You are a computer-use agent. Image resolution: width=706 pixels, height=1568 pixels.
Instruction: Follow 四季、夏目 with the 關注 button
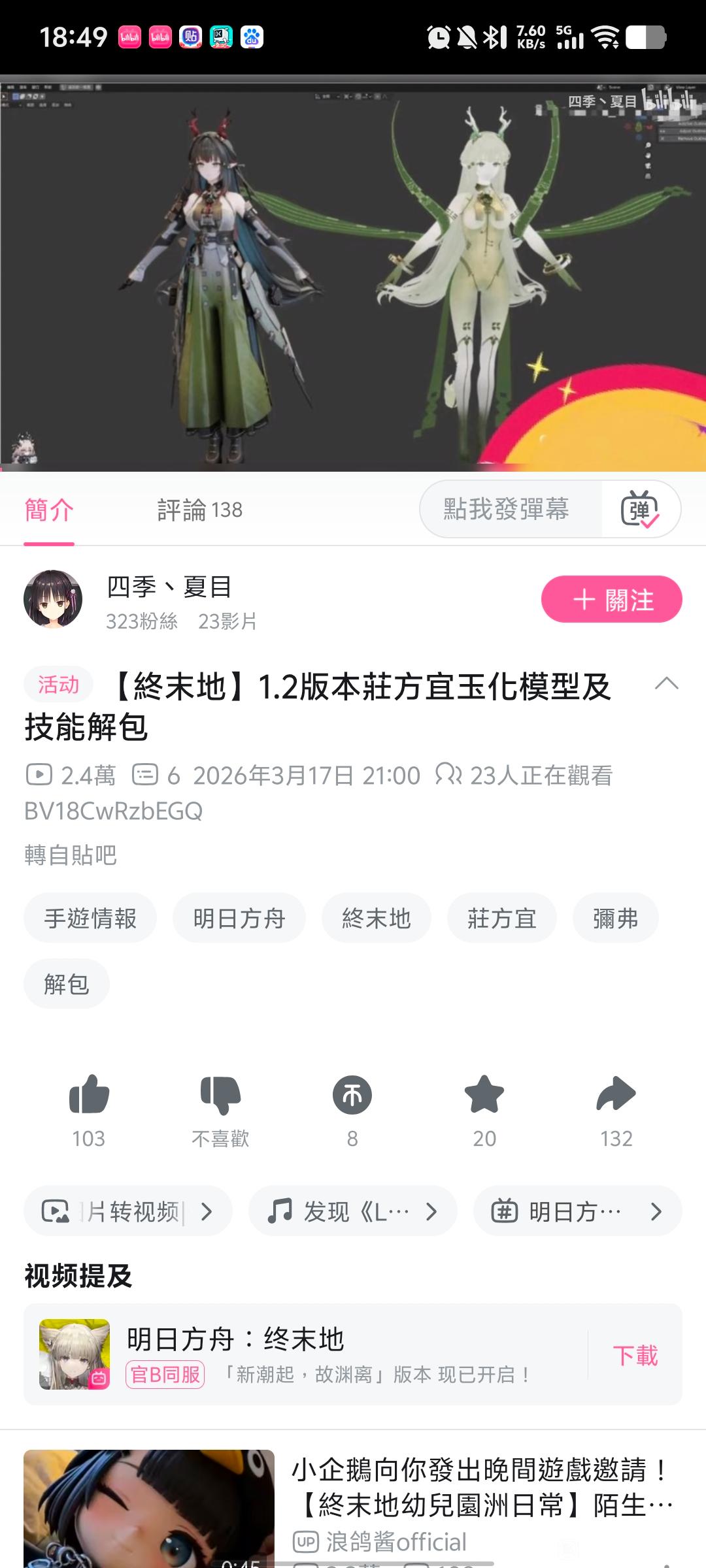611,599
